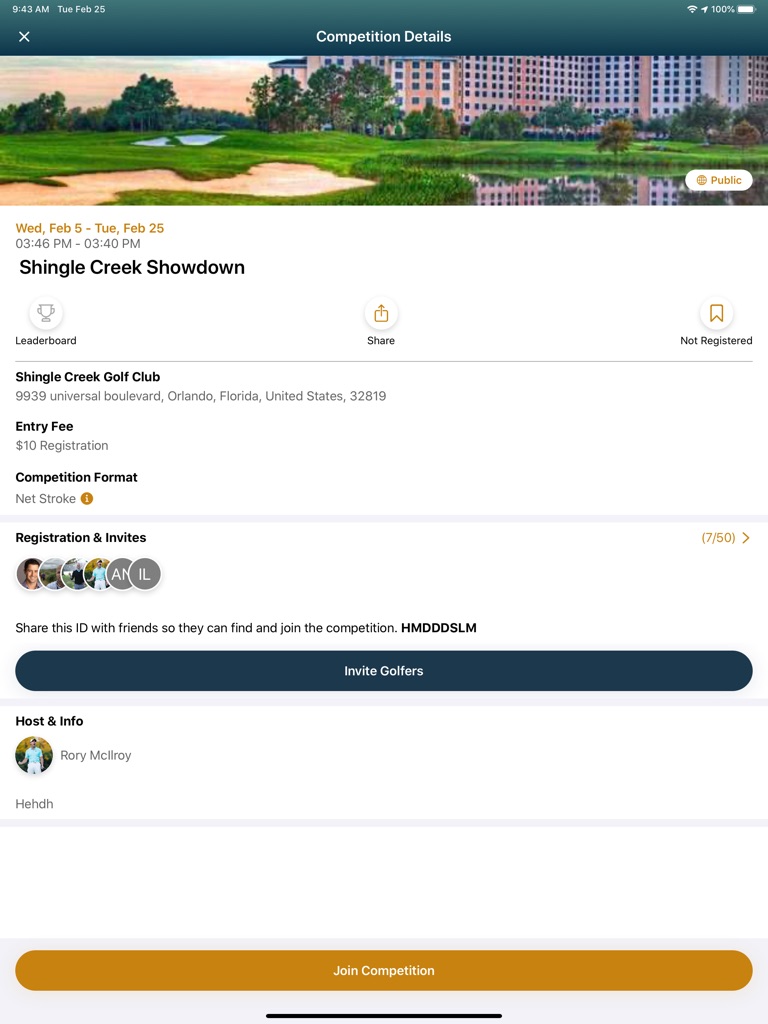Expand the hidden invitees labeled IL

144,574
